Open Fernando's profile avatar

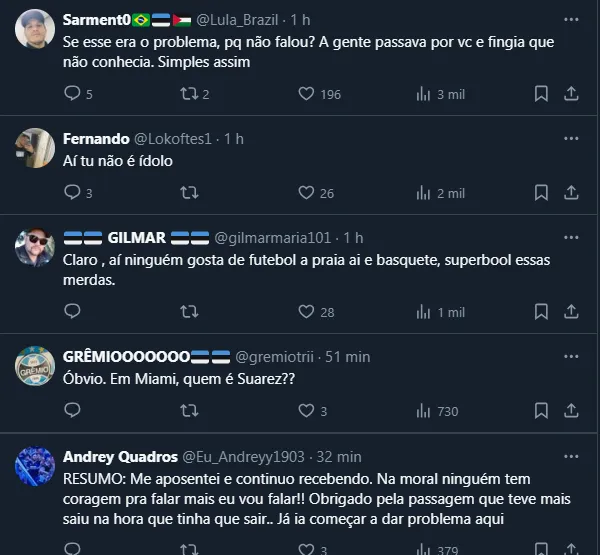tap(35, 147)
